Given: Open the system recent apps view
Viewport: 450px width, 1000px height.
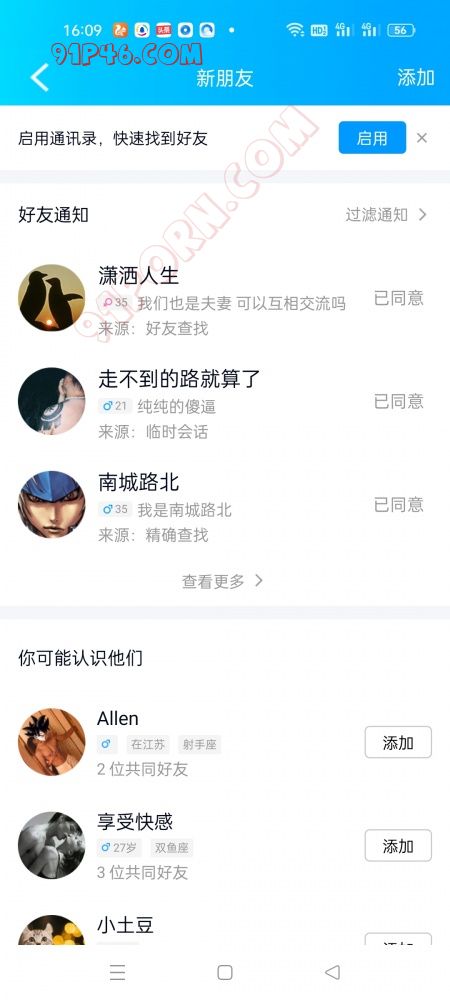Looking at the screenshot, I should [x=117, y=972].
